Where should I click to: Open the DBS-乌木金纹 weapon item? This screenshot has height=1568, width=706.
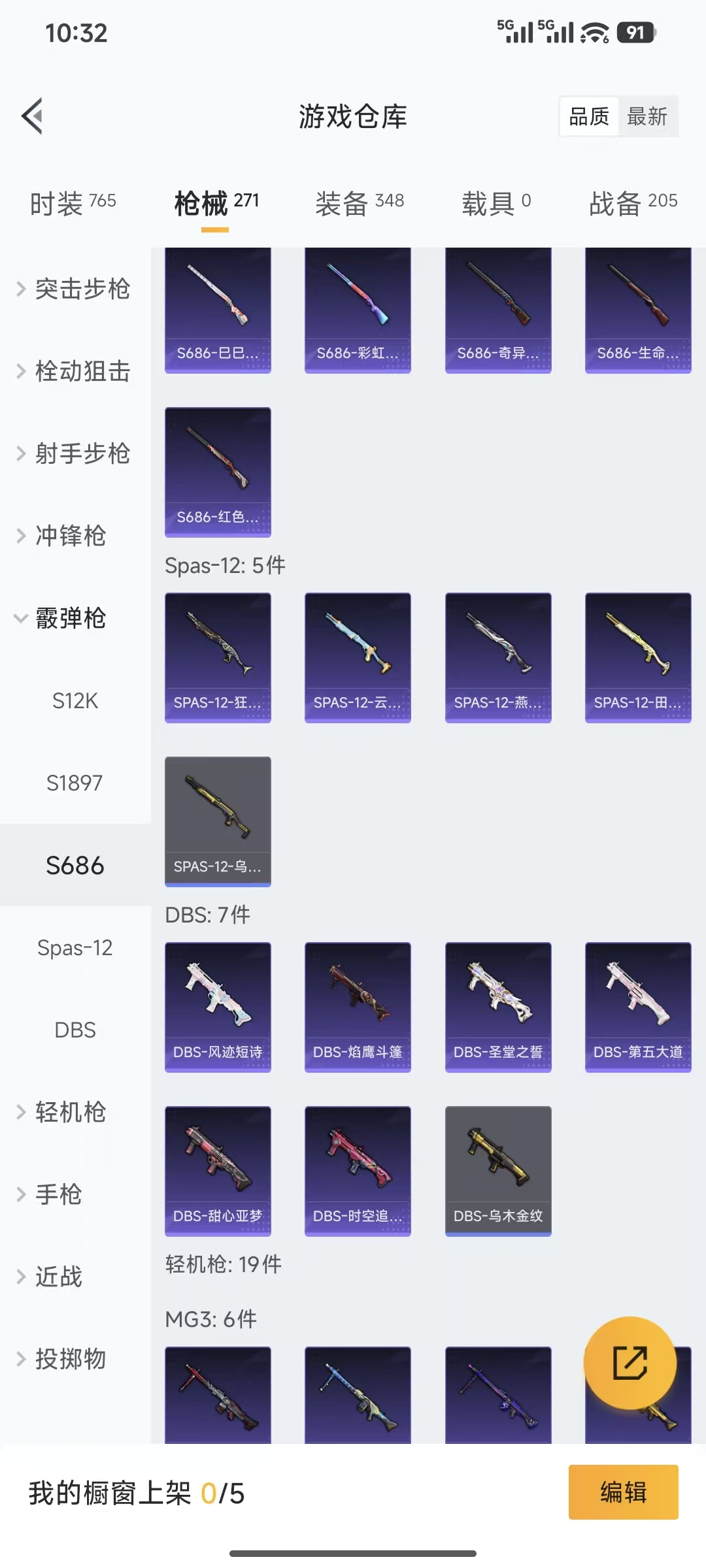[x=498, y=1171]
